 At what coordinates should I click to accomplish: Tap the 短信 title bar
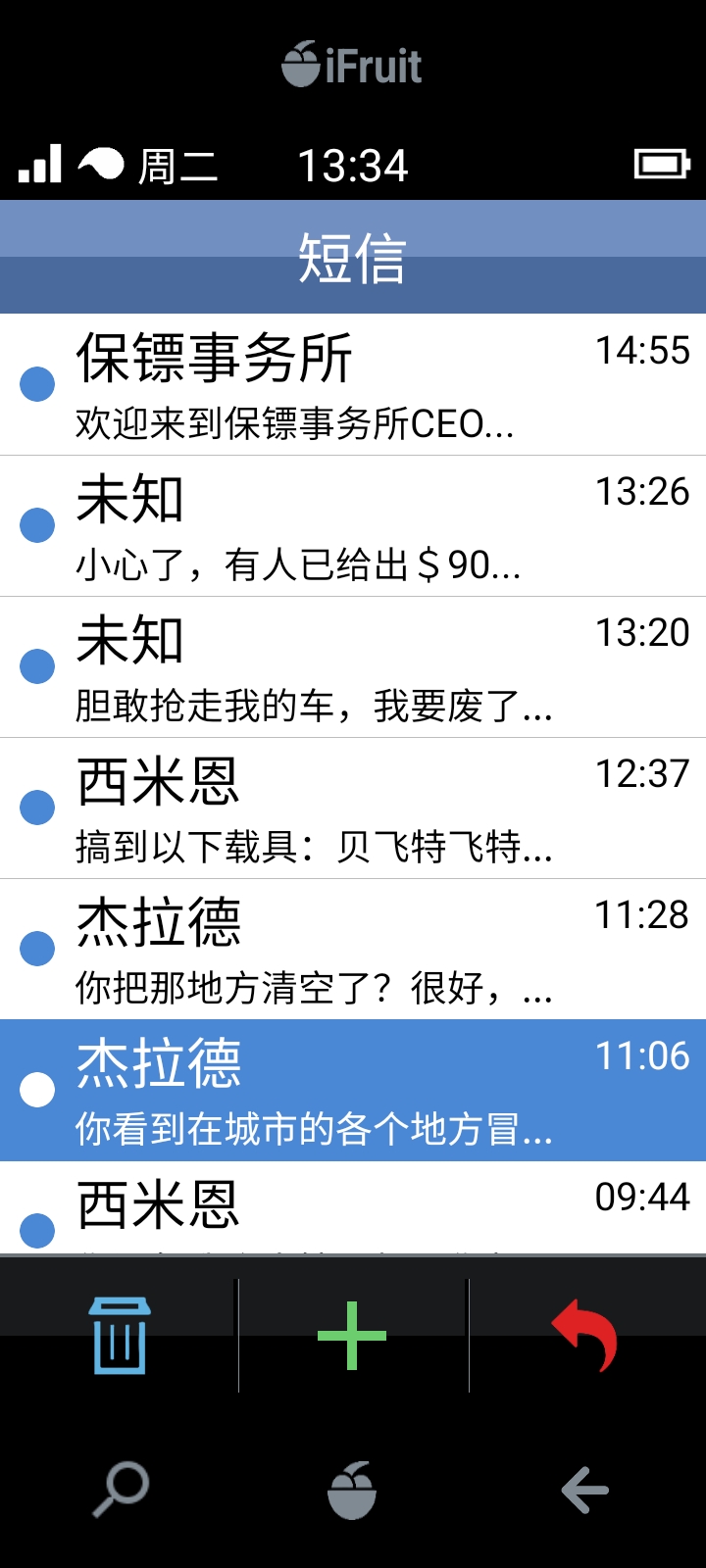tap(353, 257)
